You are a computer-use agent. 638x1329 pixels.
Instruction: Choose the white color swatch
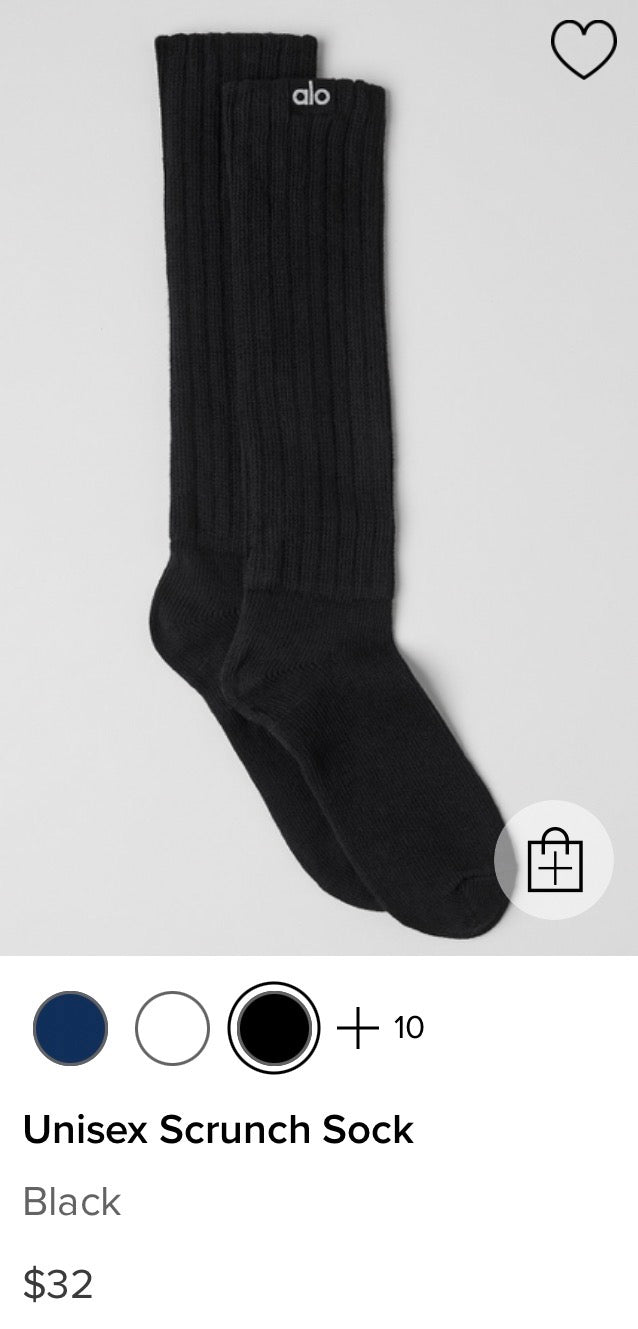click(172, 1027)
